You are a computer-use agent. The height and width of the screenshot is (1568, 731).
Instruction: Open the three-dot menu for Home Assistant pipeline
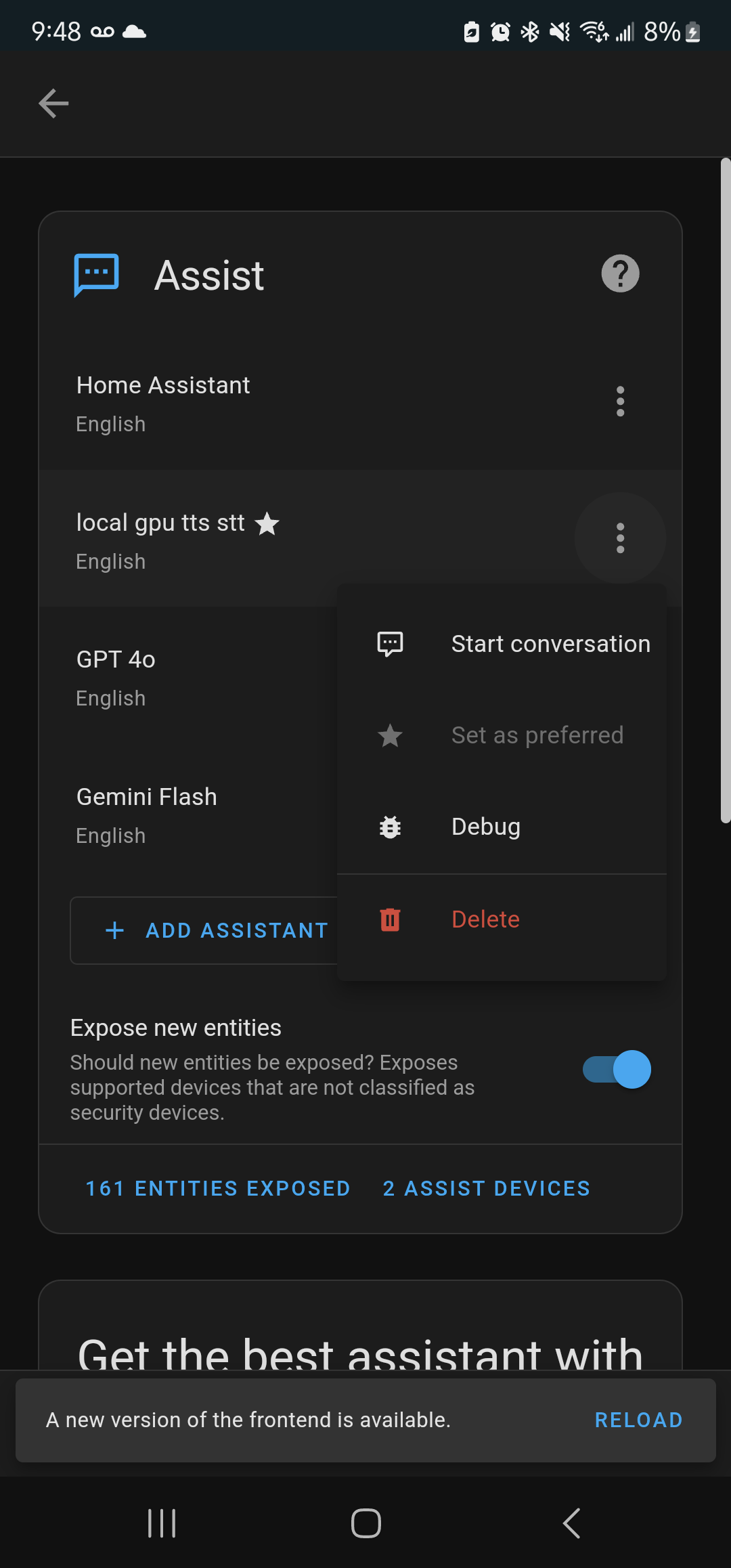pyautogui.click(x=620, y=401)
